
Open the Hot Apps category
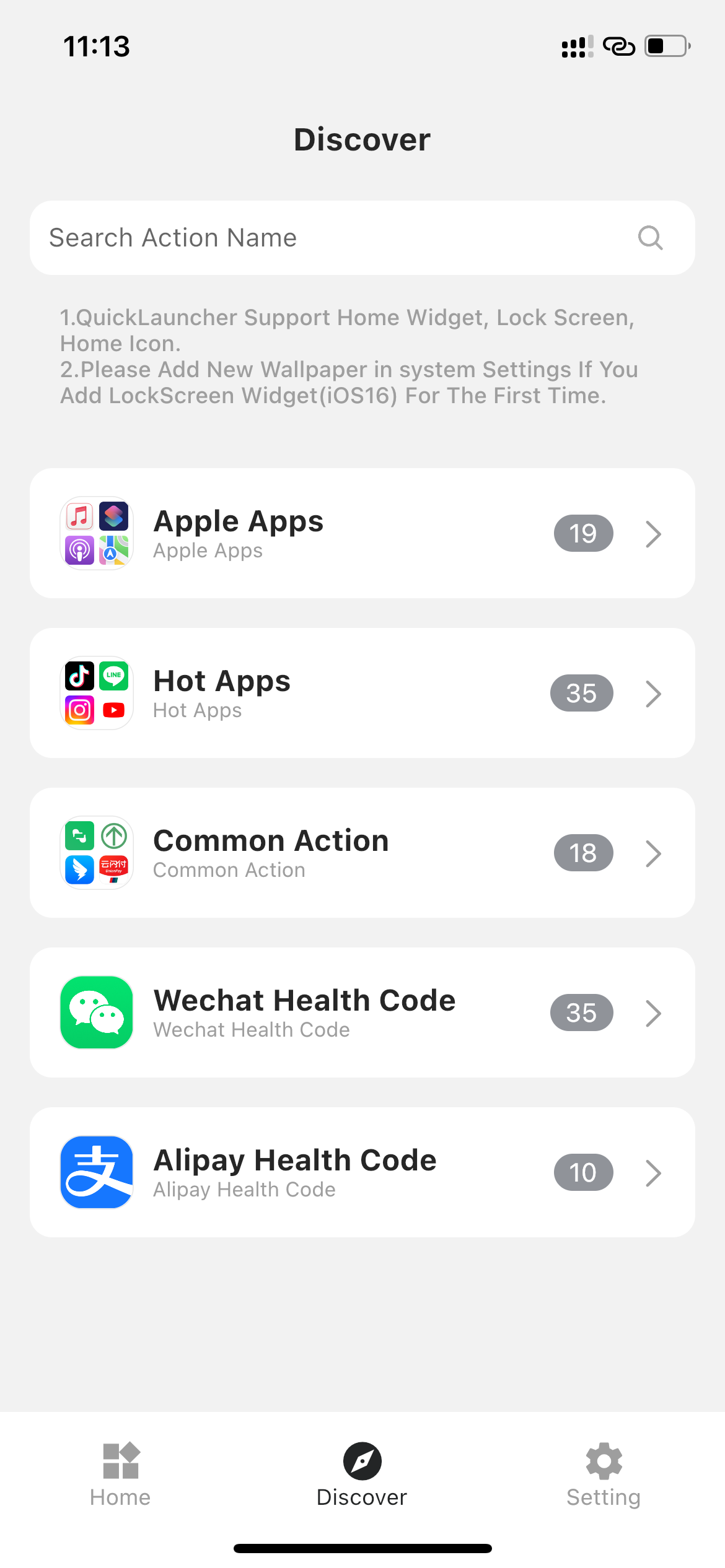tap(362, 693)
